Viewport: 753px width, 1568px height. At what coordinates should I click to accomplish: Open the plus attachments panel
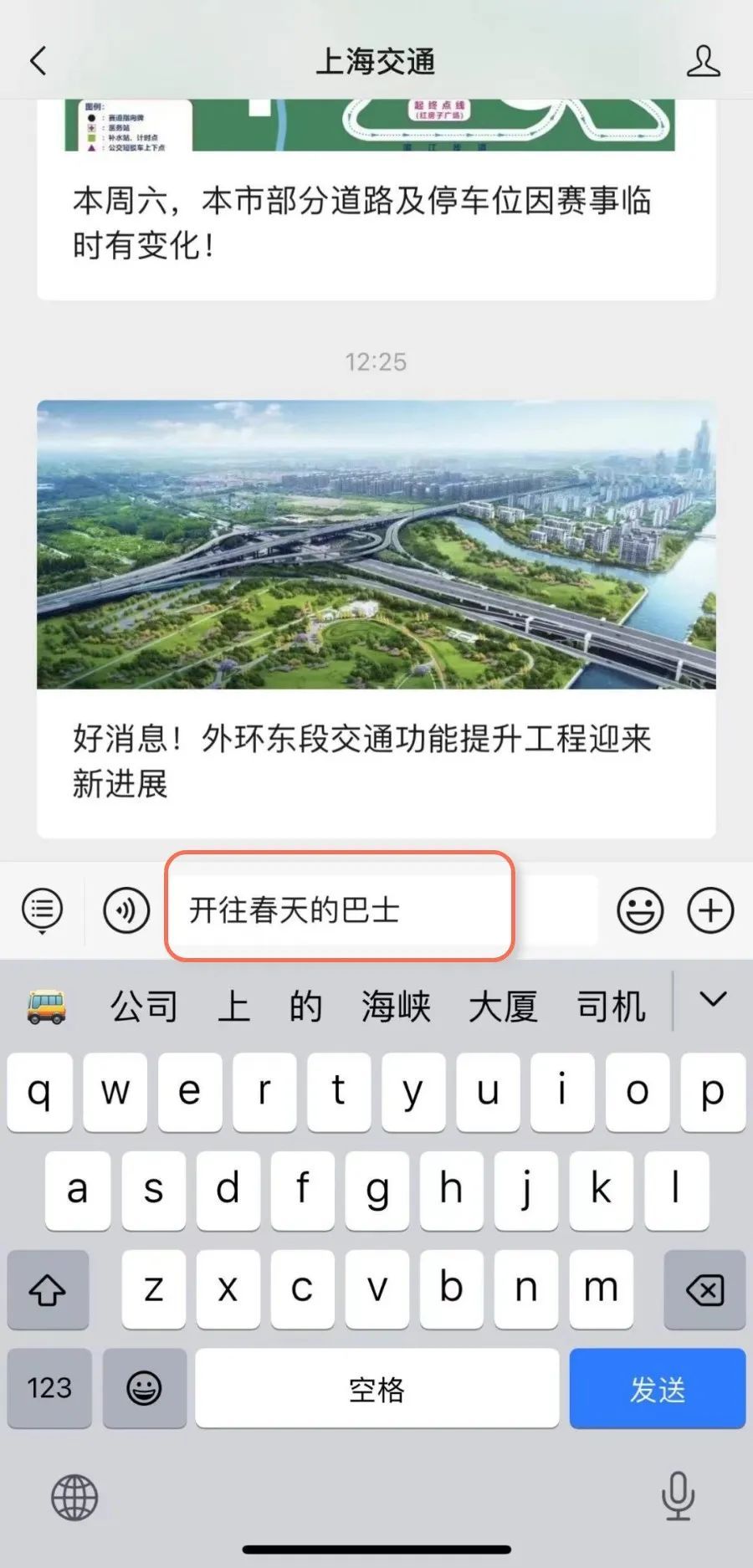pyautogui.click(x=710, y=910)
